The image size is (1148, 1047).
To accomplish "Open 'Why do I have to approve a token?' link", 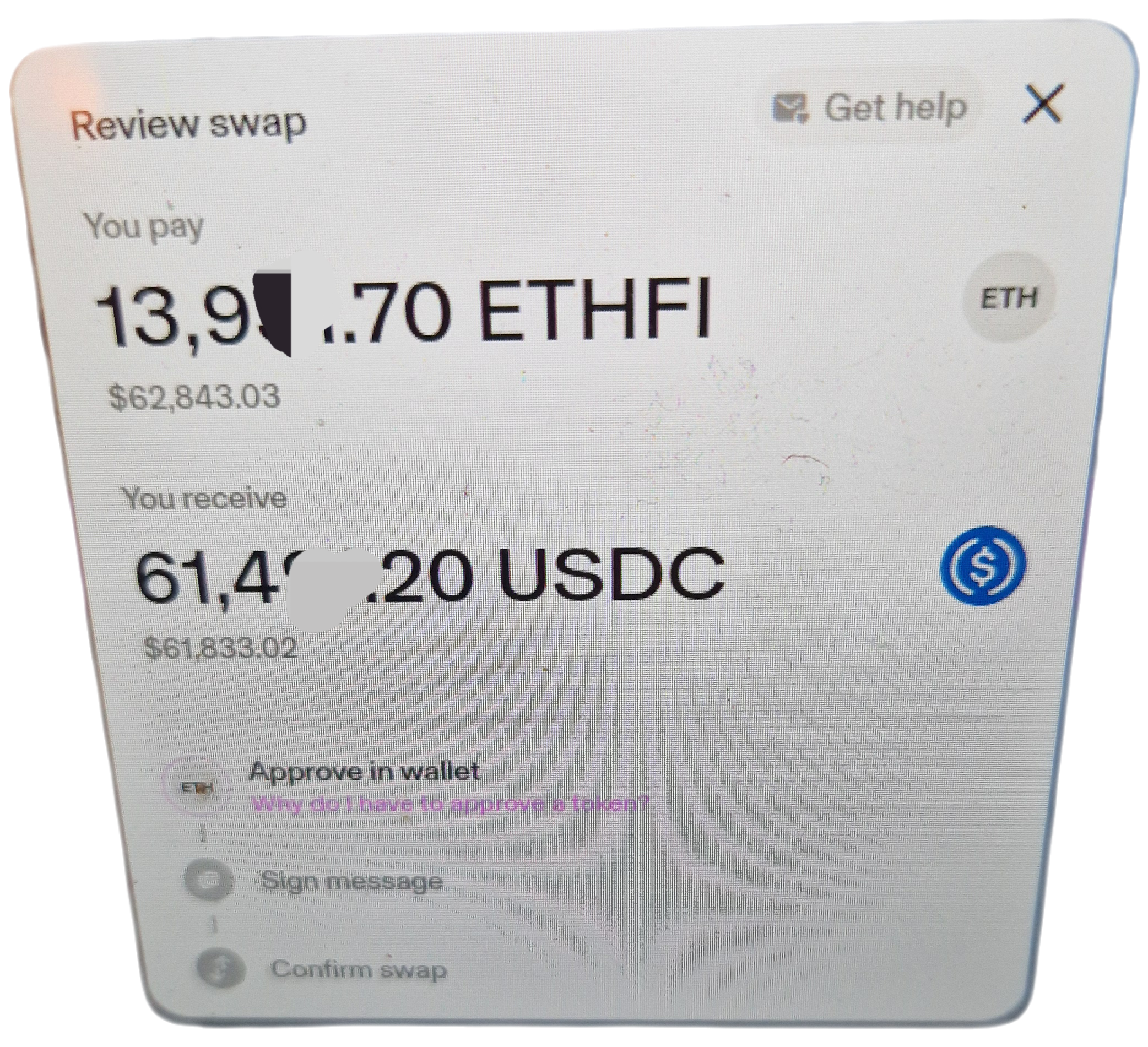I will (x=450, y=805).
